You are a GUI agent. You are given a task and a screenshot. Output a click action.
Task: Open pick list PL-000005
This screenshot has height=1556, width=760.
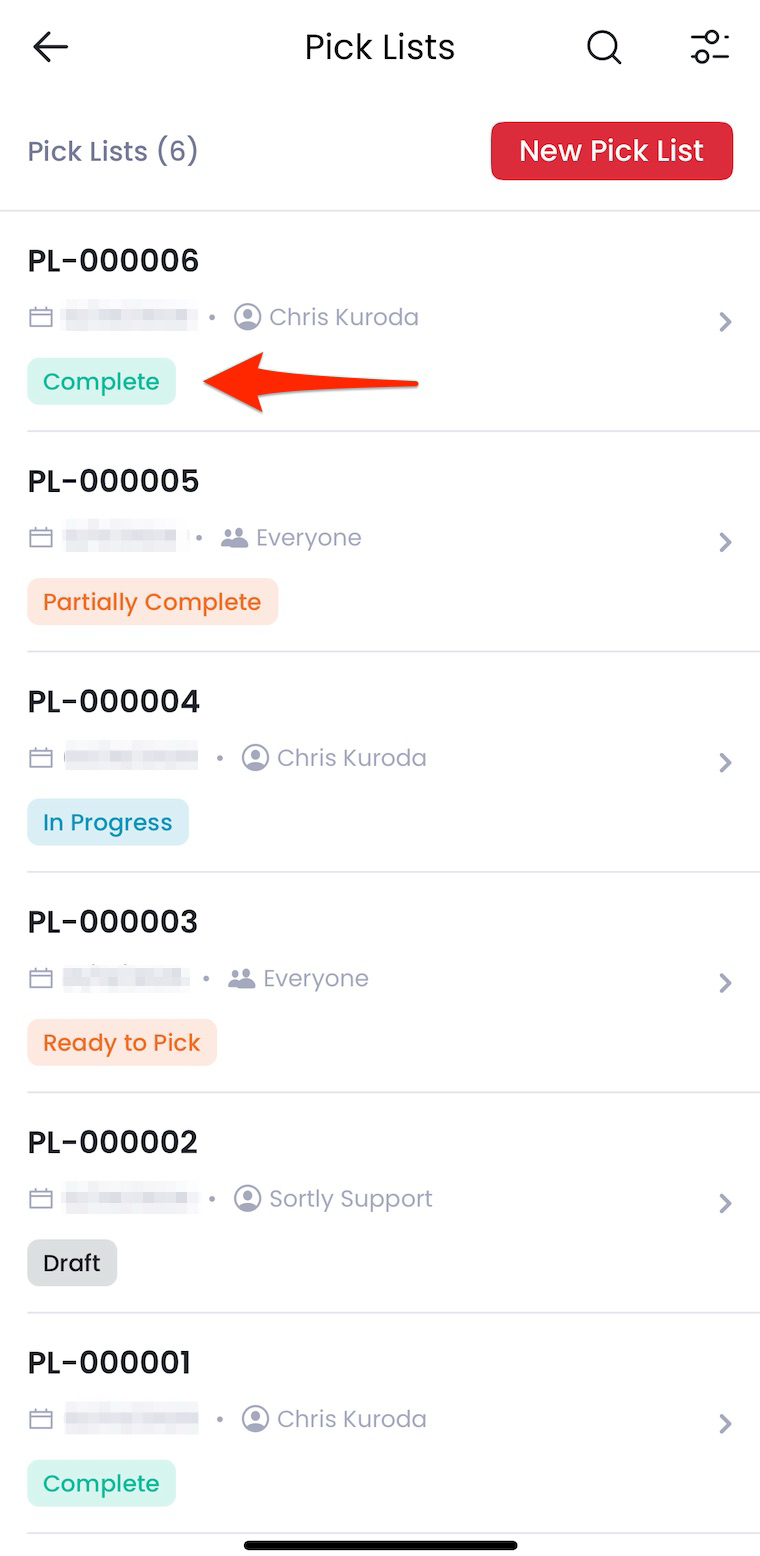380,542
